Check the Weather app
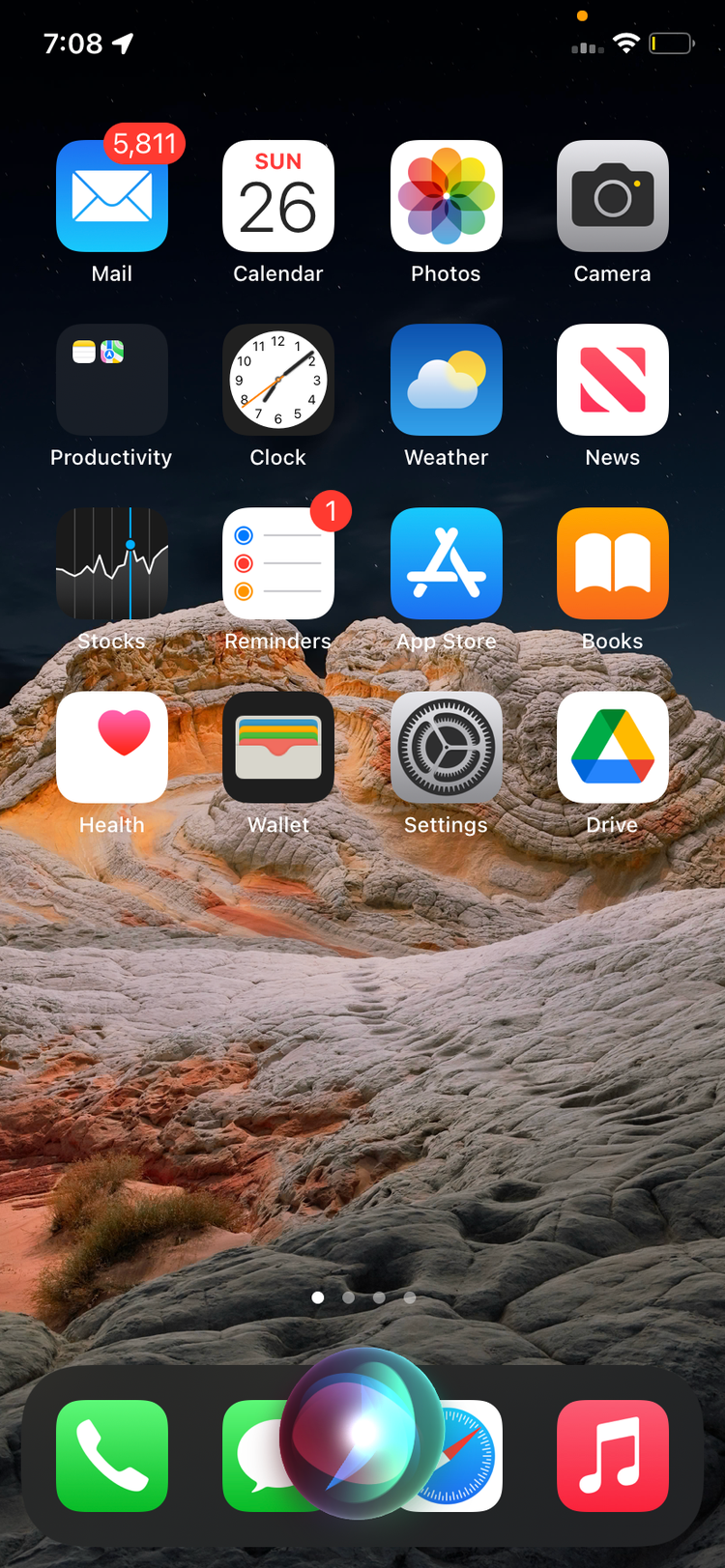Screen dimensions: 725x1568 (x=446, y=379)
